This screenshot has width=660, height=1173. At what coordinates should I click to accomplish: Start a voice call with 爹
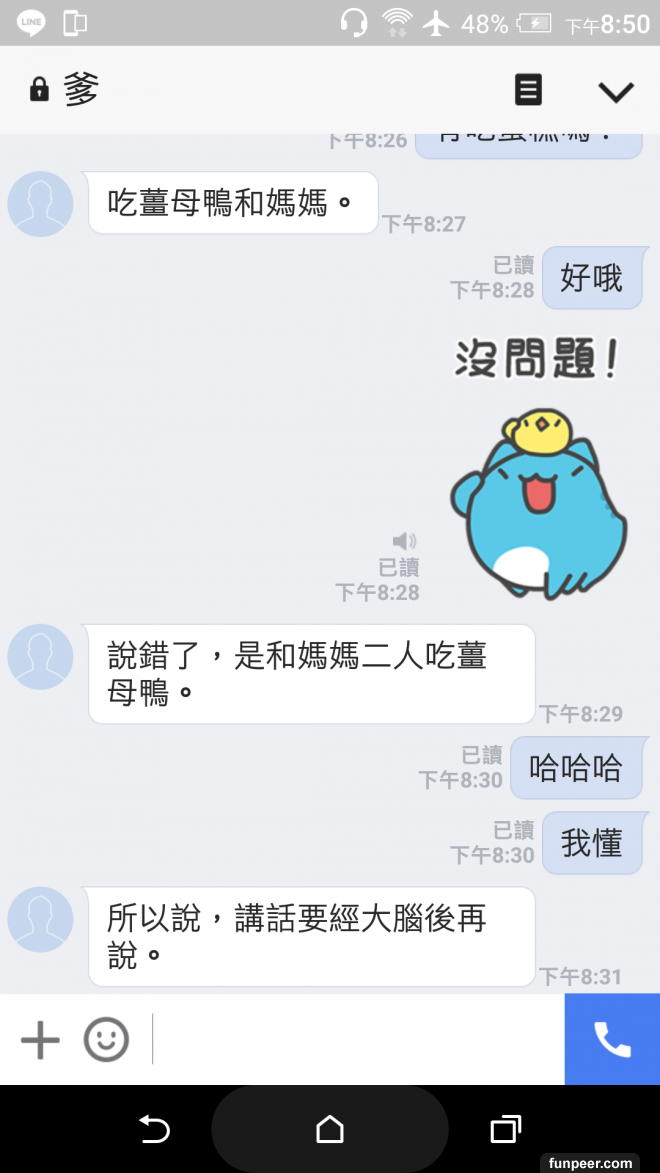click(612, 1040)
